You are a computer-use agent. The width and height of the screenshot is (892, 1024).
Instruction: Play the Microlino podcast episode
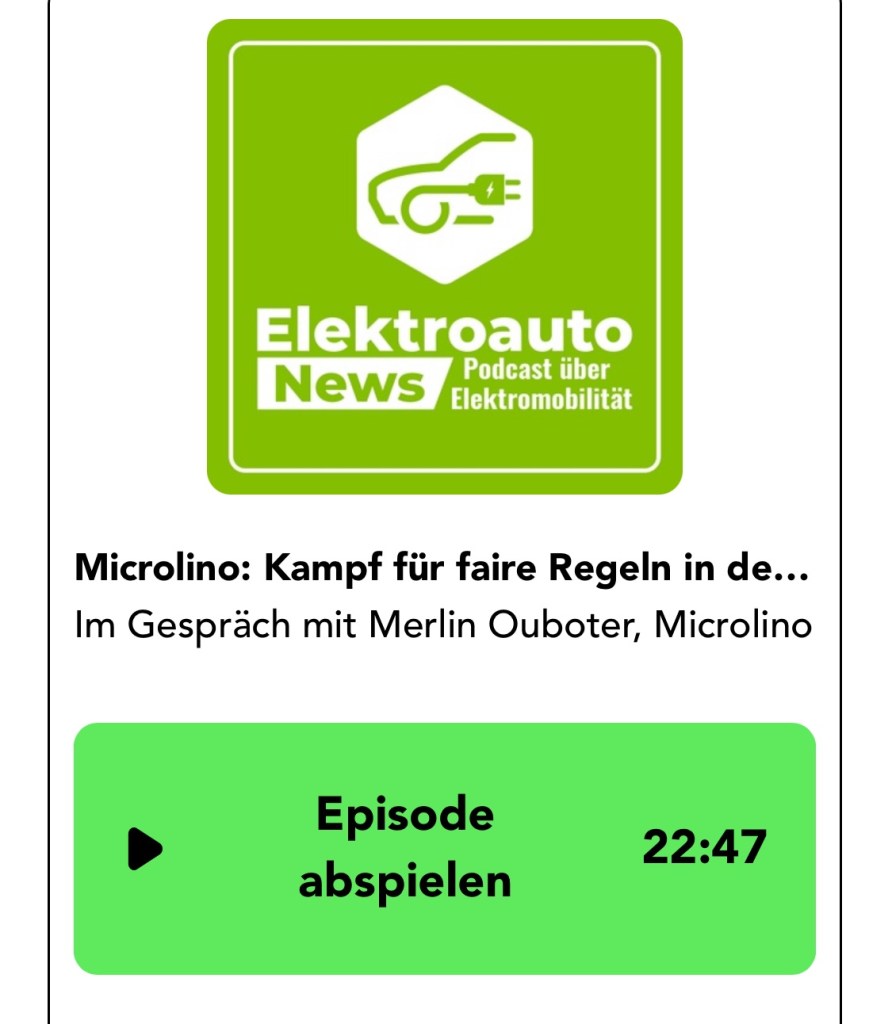click(x=444, y=848)
